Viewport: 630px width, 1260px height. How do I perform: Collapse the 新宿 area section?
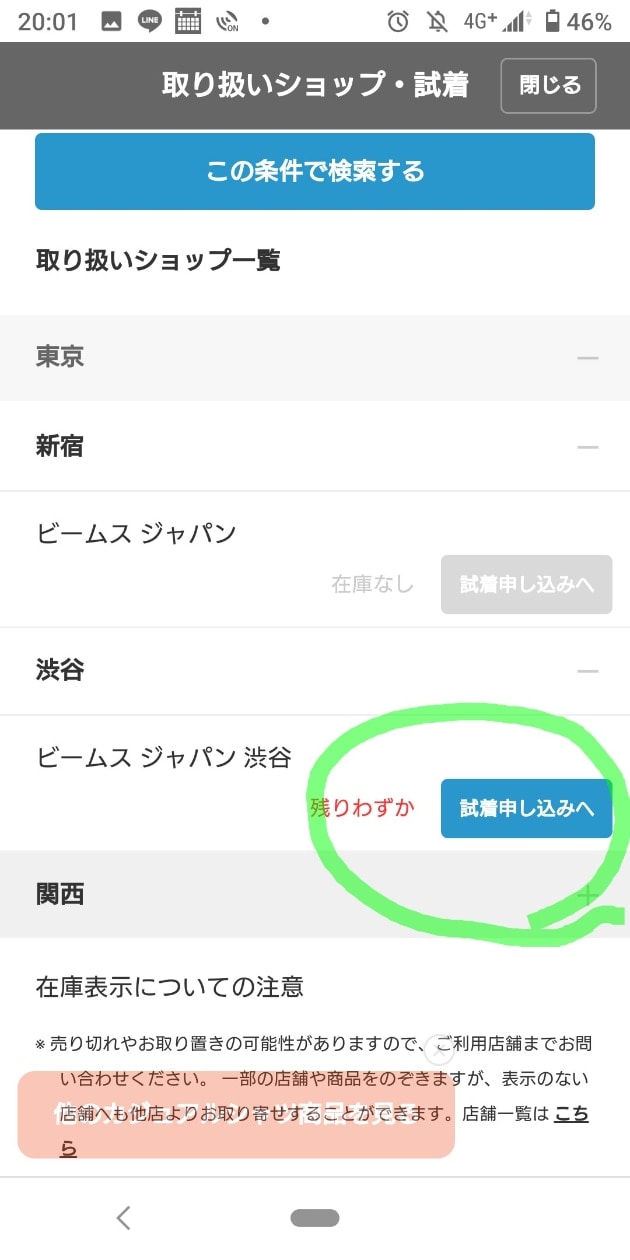coord(315,446)
